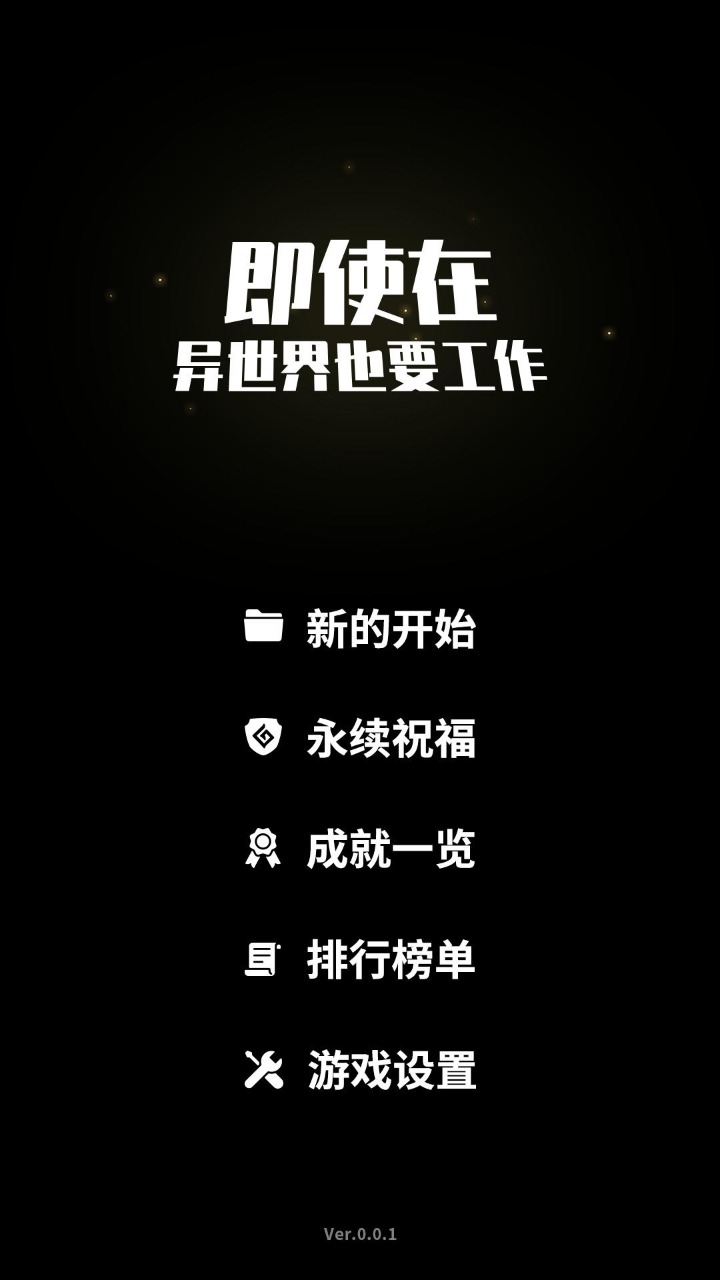720x1280 pixels.
Task: Open the 永续祝福 blessings menu
Action: point(390,739)
